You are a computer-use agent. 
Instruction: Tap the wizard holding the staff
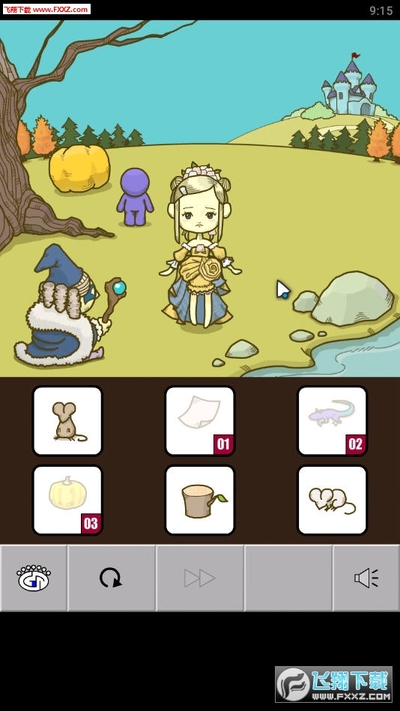[x=68, y=307]
